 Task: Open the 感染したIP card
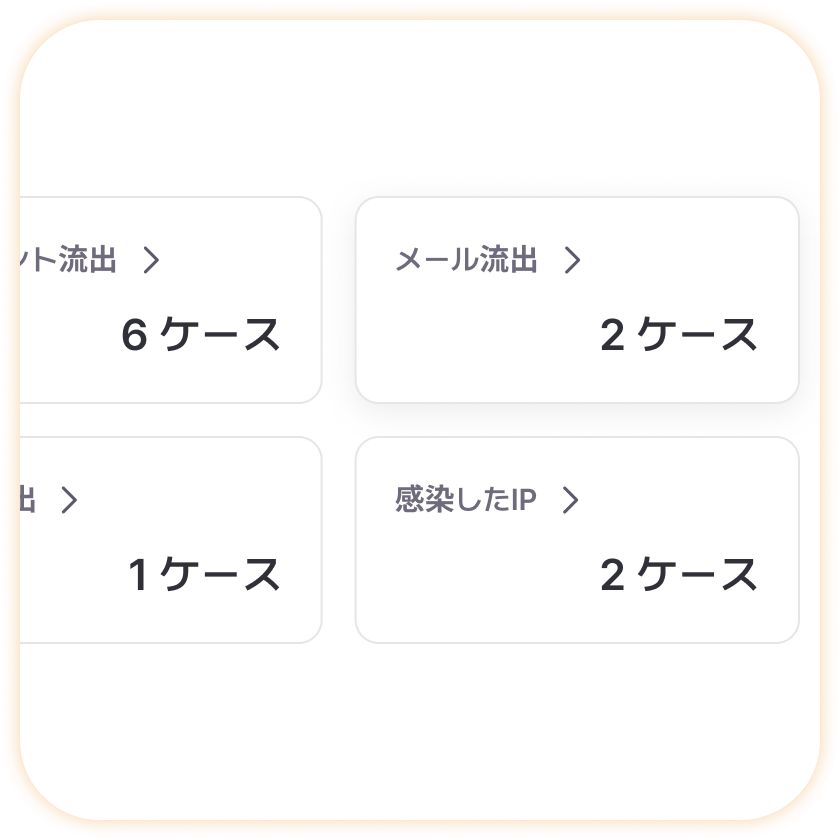[x=577, y=540]
